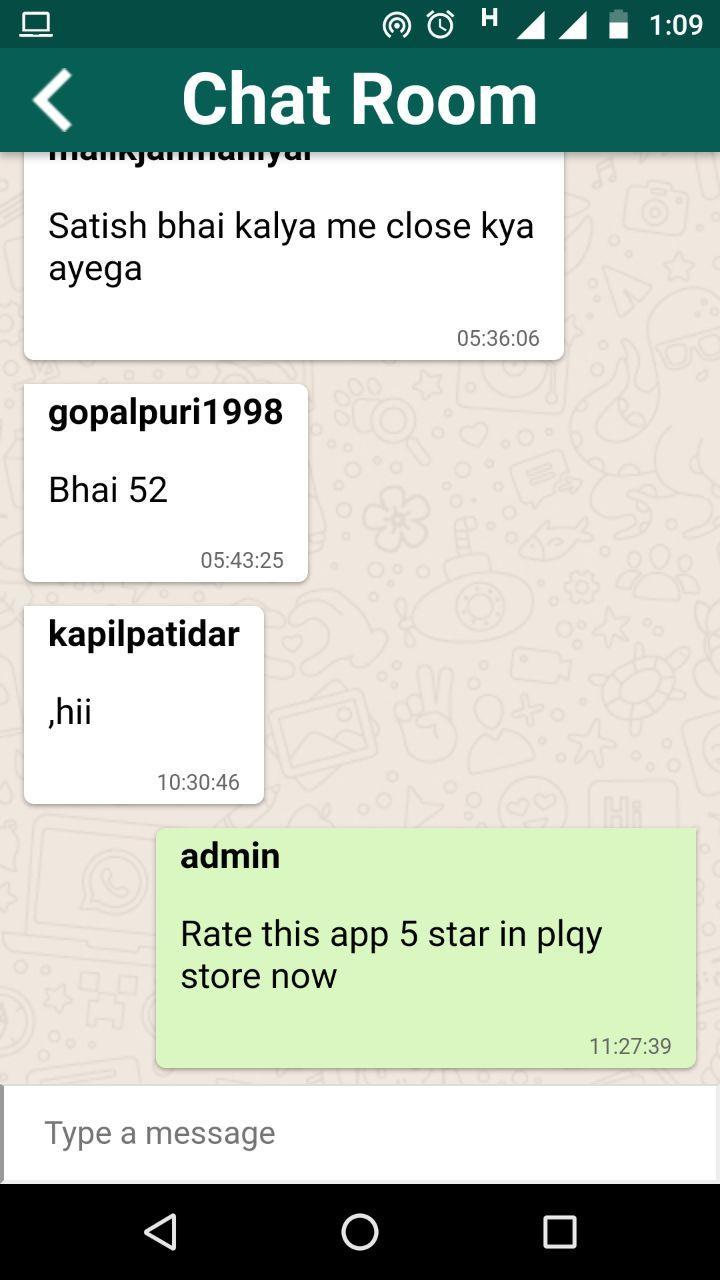This screenshot has height=1280, width=720.
Task: Tap the system home button
Action: coord(360,1231)
